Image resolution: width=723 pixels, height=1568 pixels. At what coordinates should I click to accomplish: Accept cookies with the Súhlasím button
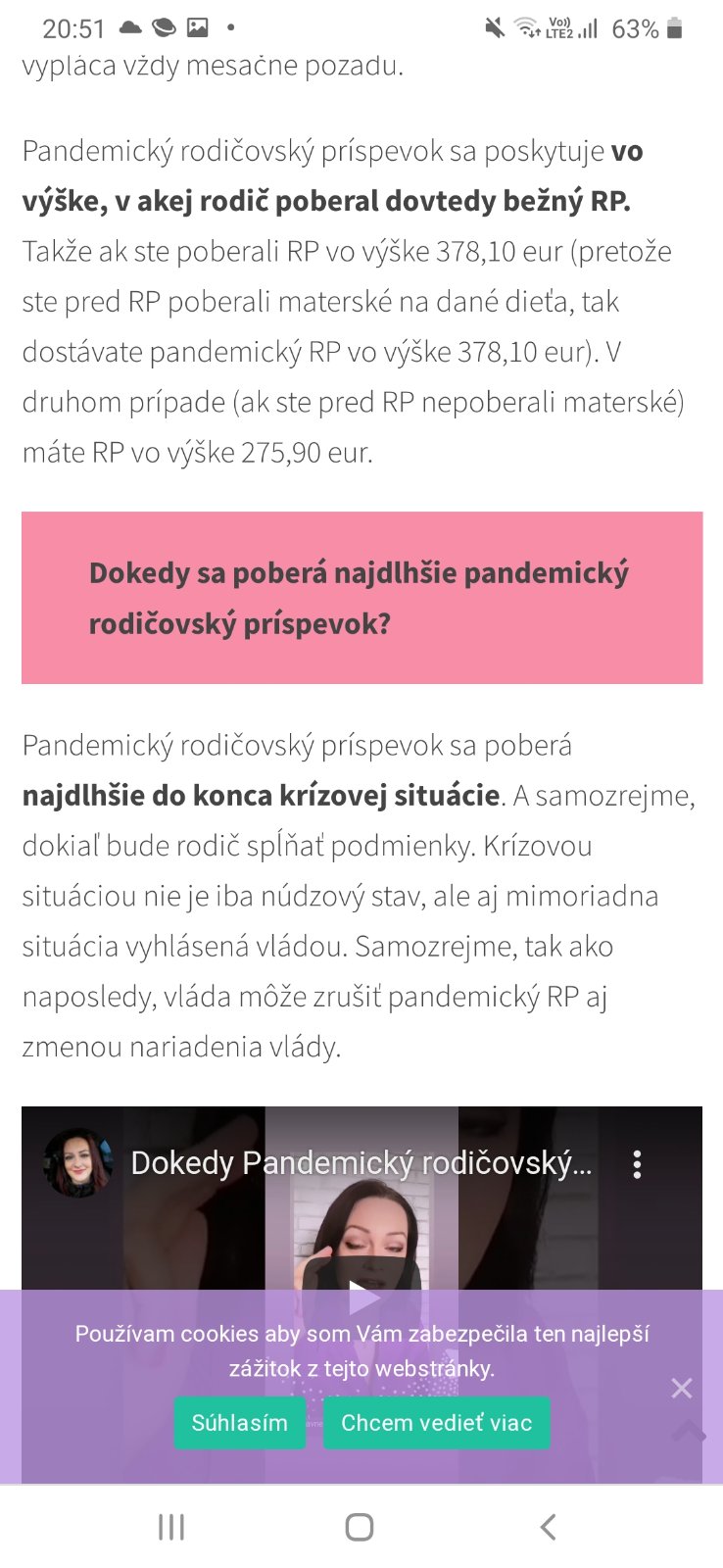[x=240, y=1423]
